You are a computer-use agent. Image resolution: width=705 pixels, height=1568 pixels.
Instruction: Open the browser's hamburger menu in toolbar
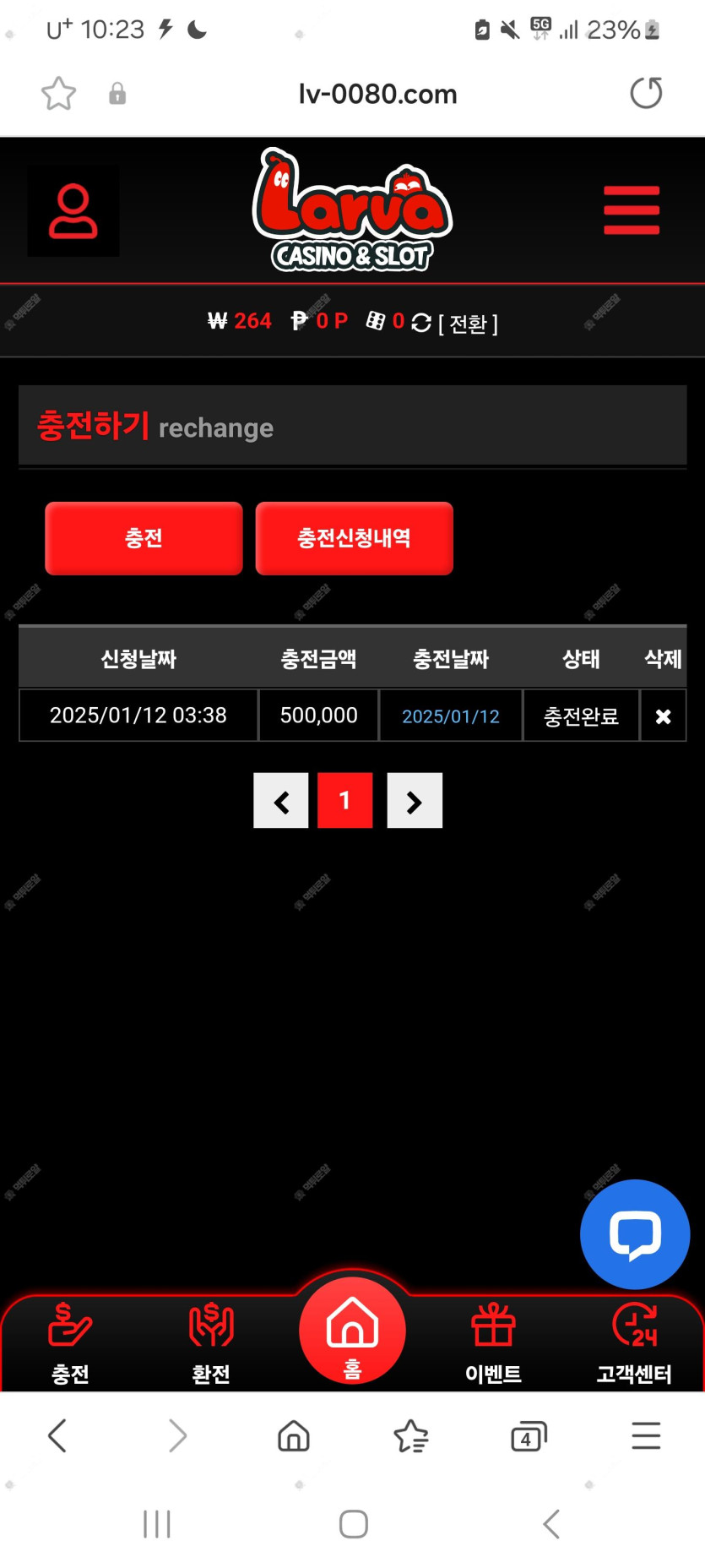[646, 1436]
